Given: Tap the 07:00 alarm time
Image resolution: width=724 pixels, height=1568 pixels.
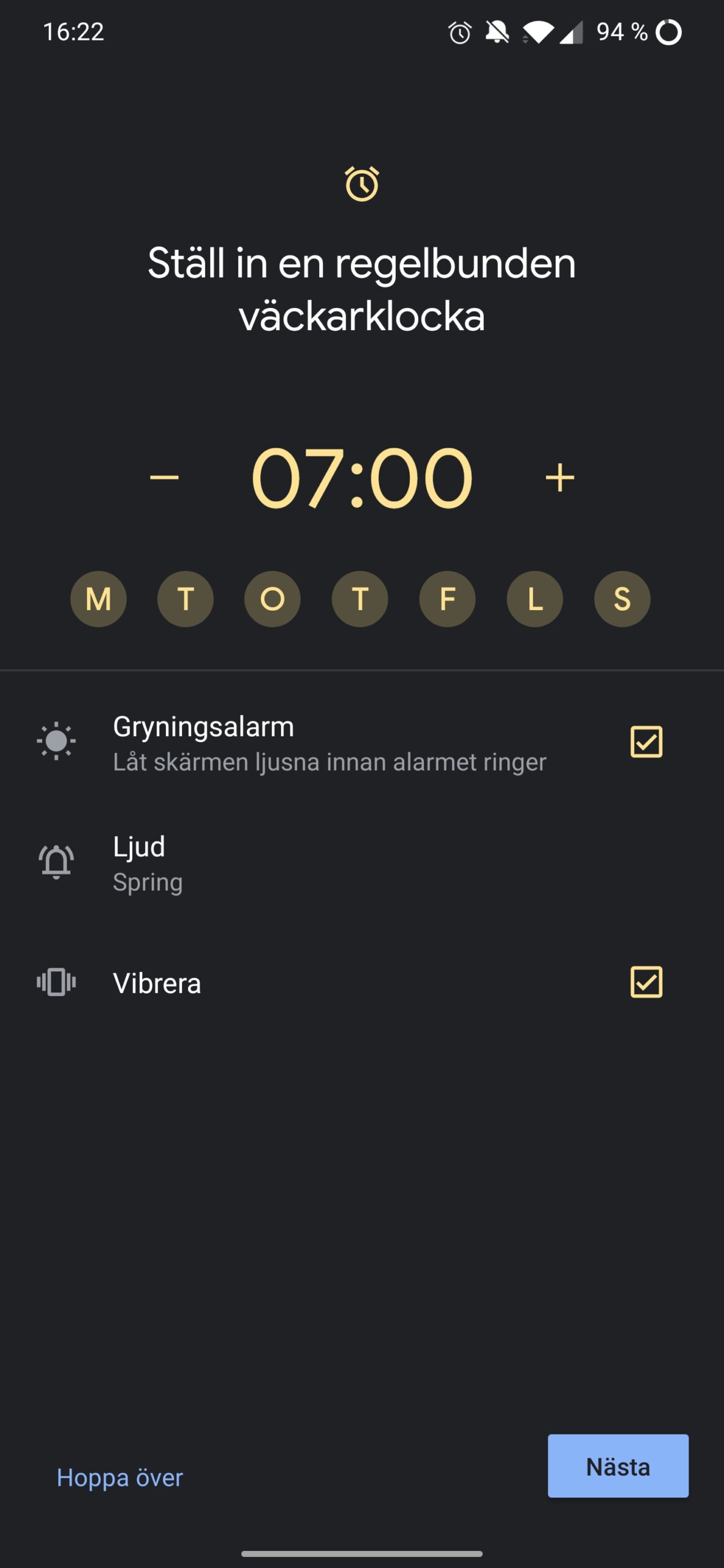Looking at the screenshot, I should (x=362, y=477).
